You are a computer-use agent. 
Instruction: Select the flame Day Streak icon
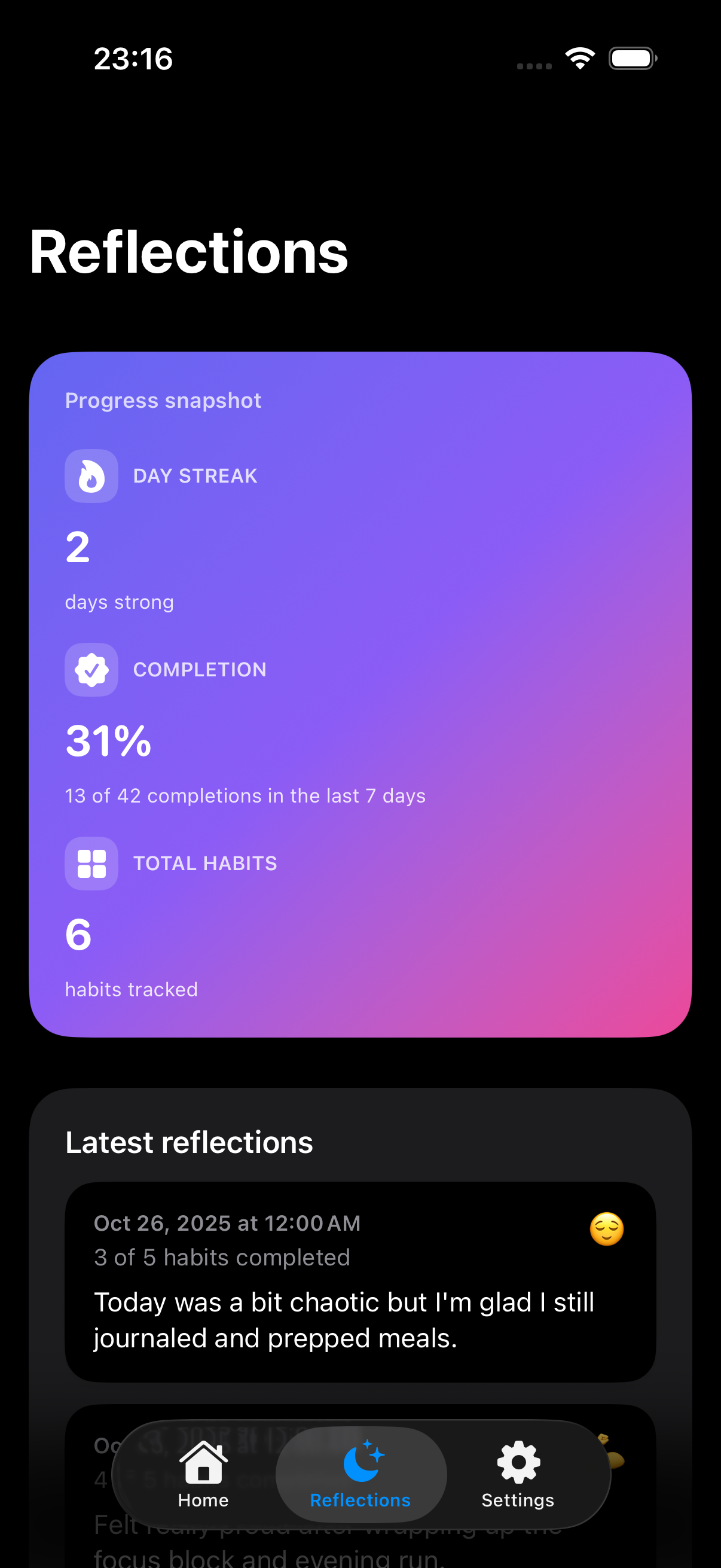pyautogui.click(x=91, y=477)
